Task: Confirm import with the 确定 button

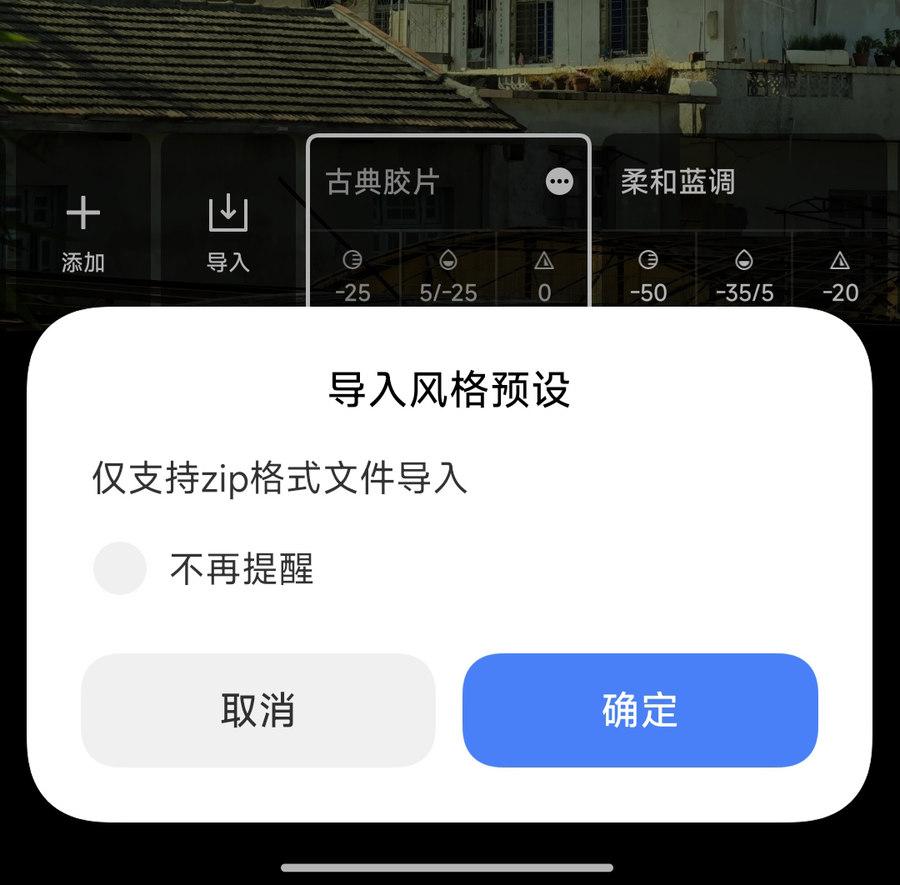Action: point(640,710)
